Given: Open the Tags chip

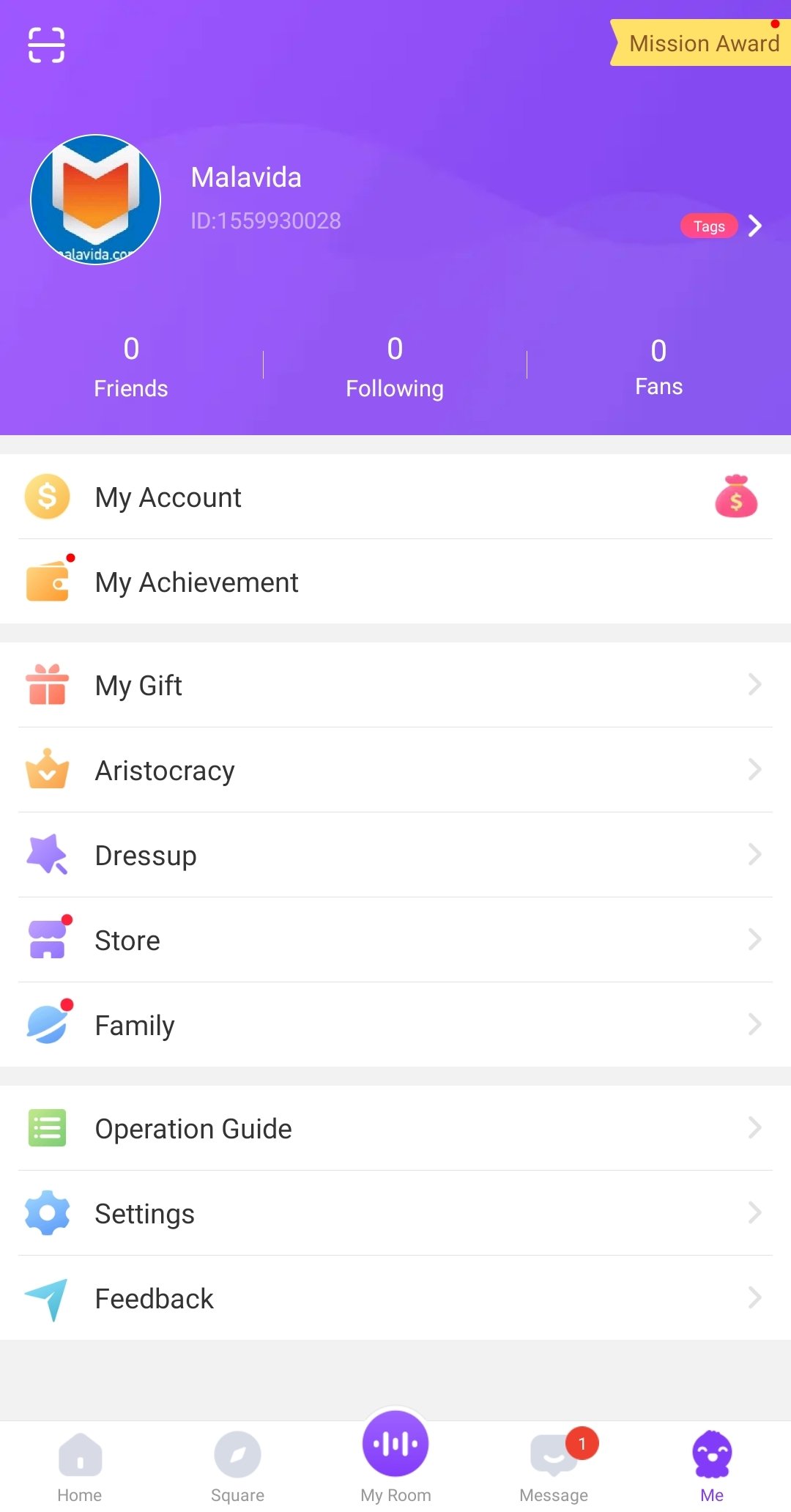Looking at the screenshot, I should (709, 226).
